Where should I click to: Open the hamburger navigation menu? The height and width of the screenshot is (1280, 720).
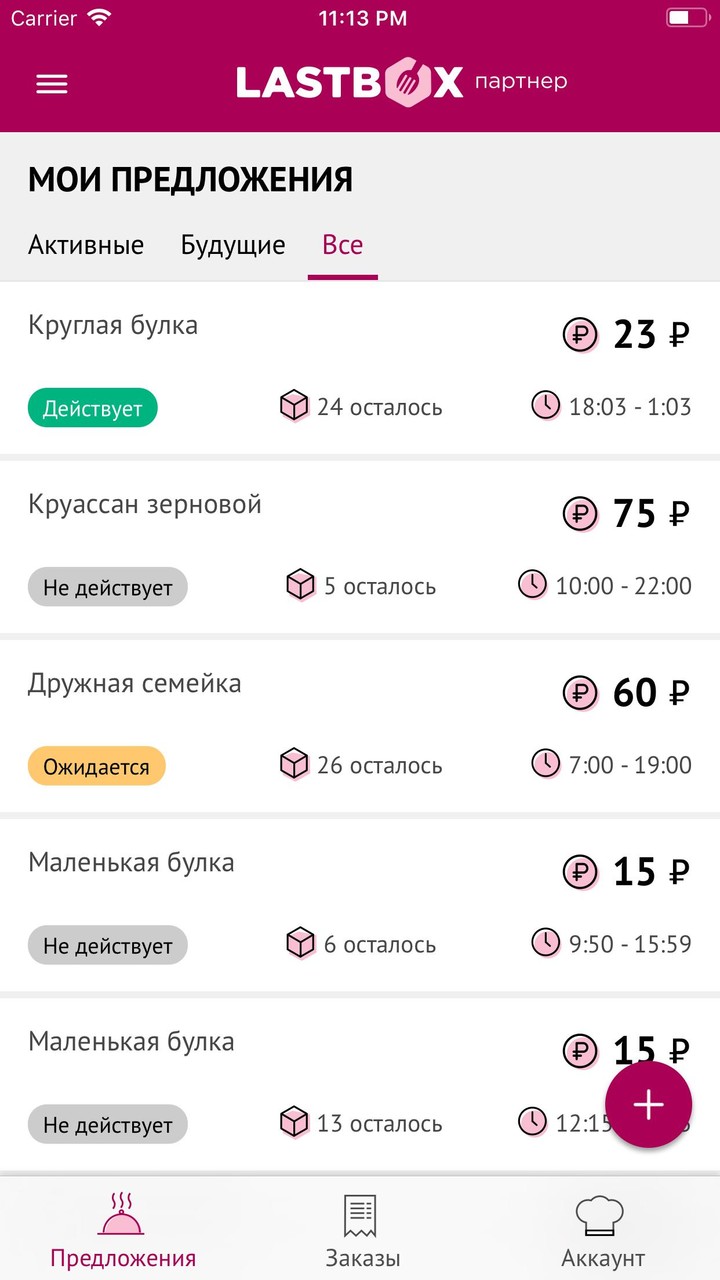point(51,84)
